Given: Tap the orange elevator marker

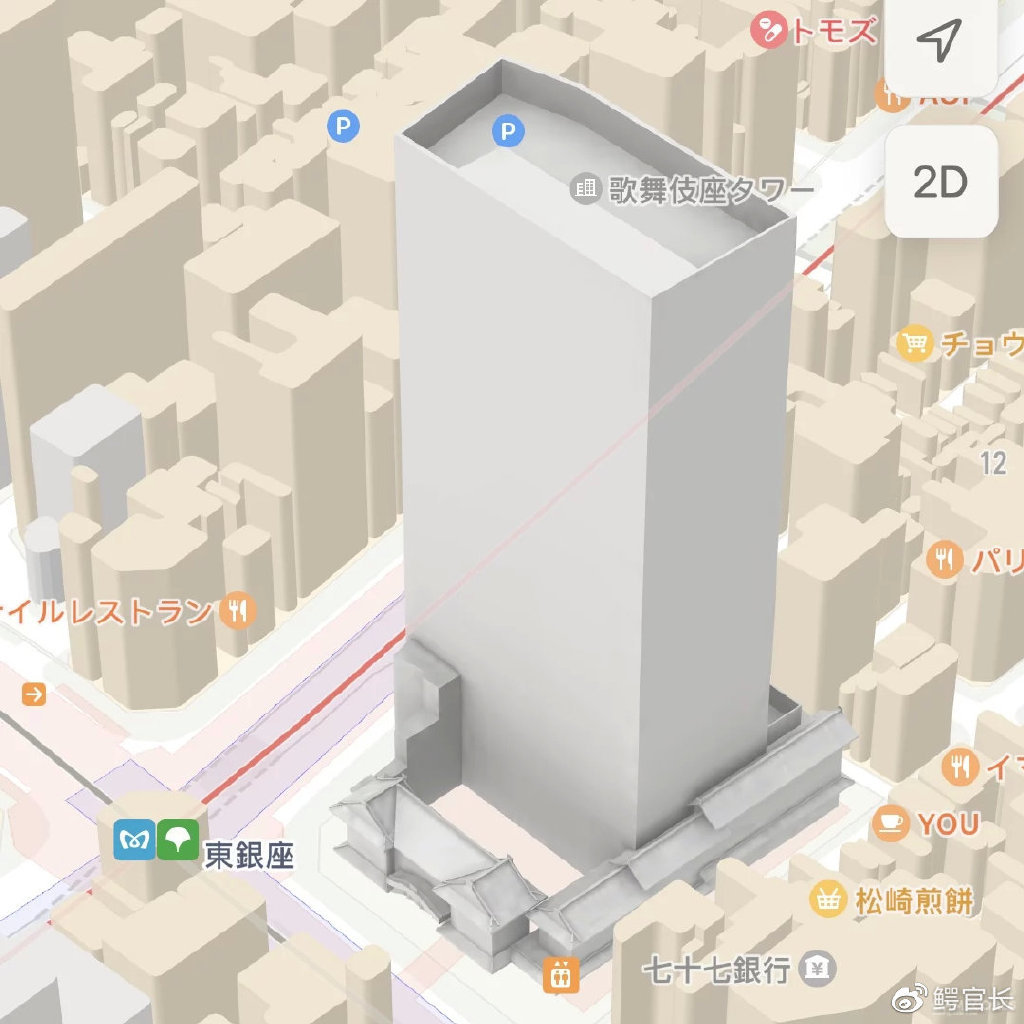Looking at the screenshot, I should [561, 973].
